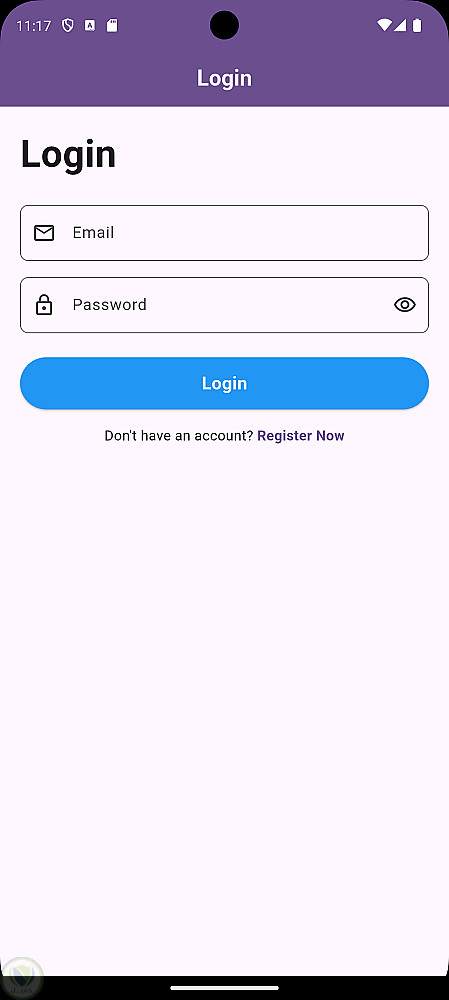This screenshot has width=449, height=1000.
Task: Tap the Email input field
Action: (x=224, y=233)
